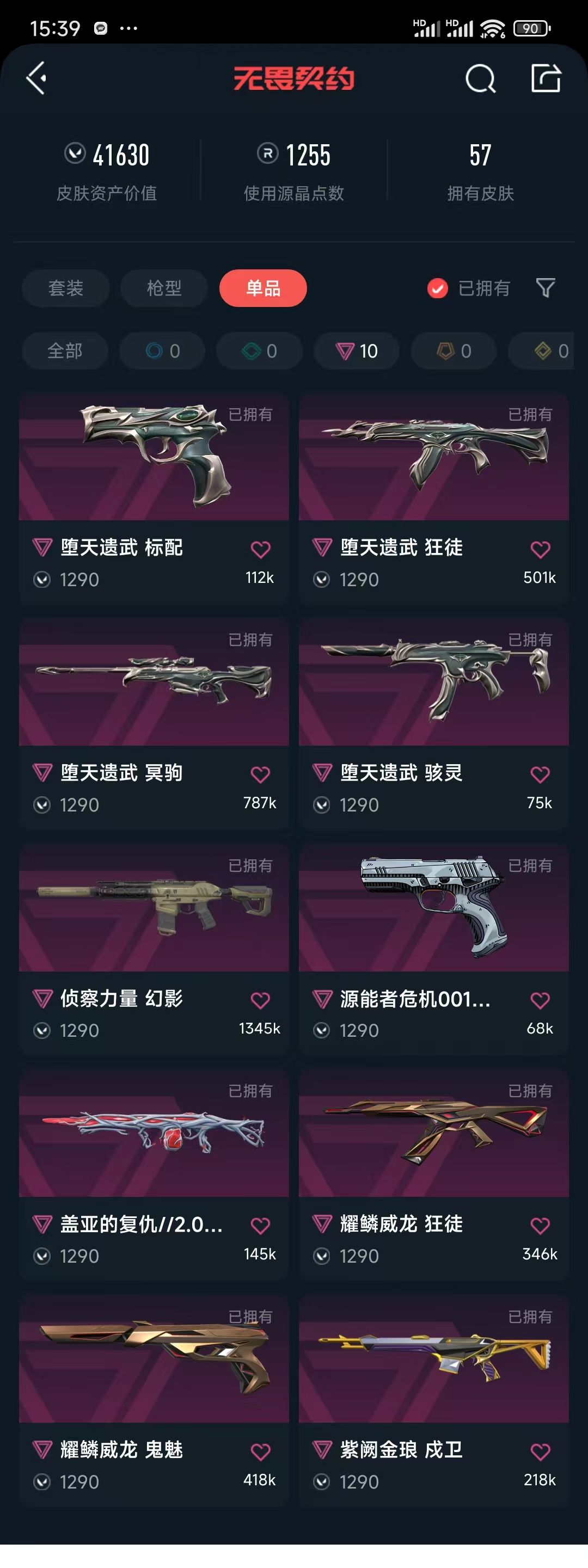This screenshot has height=1568, width=588.
Task: Select the 全部 filter chip
Action: pyautogui.click(x=65, y=351)
